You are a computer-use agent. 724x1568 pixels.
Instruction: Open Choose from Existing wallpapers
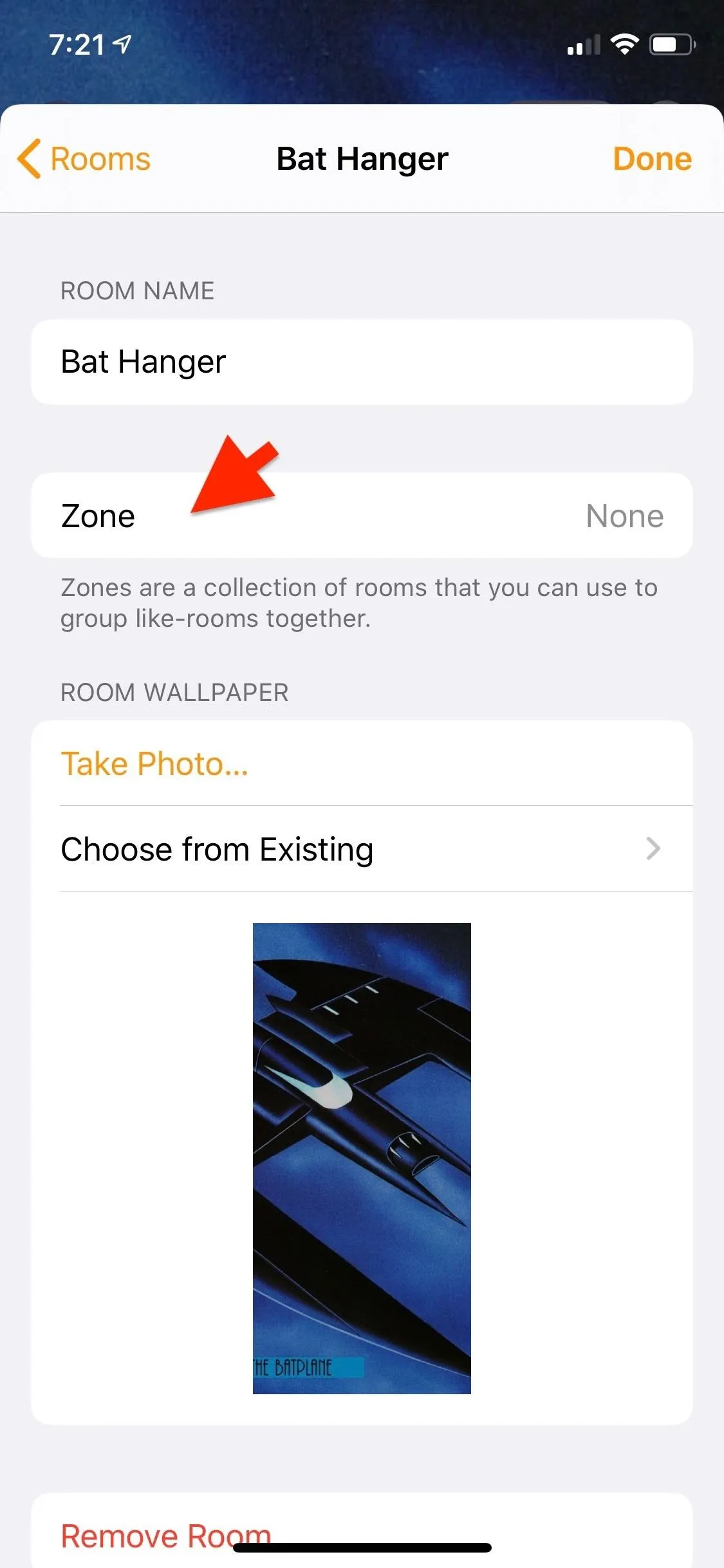[x=362, y=849]
